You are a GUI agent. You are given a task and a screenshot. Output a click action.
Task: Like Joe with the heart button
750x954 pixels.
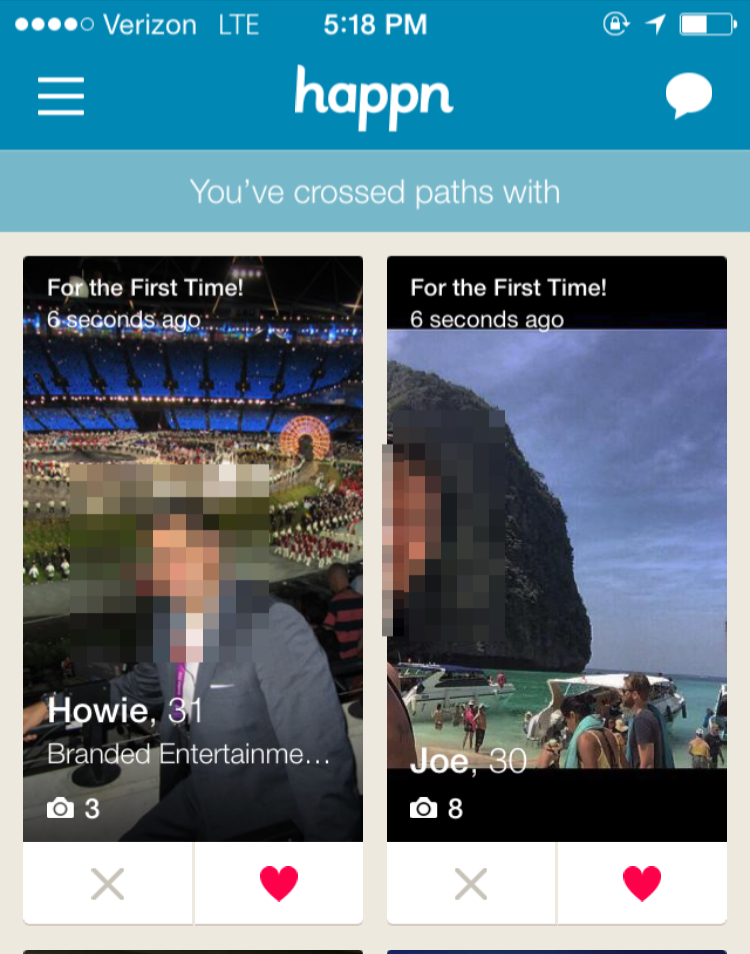tap(642, 883)
